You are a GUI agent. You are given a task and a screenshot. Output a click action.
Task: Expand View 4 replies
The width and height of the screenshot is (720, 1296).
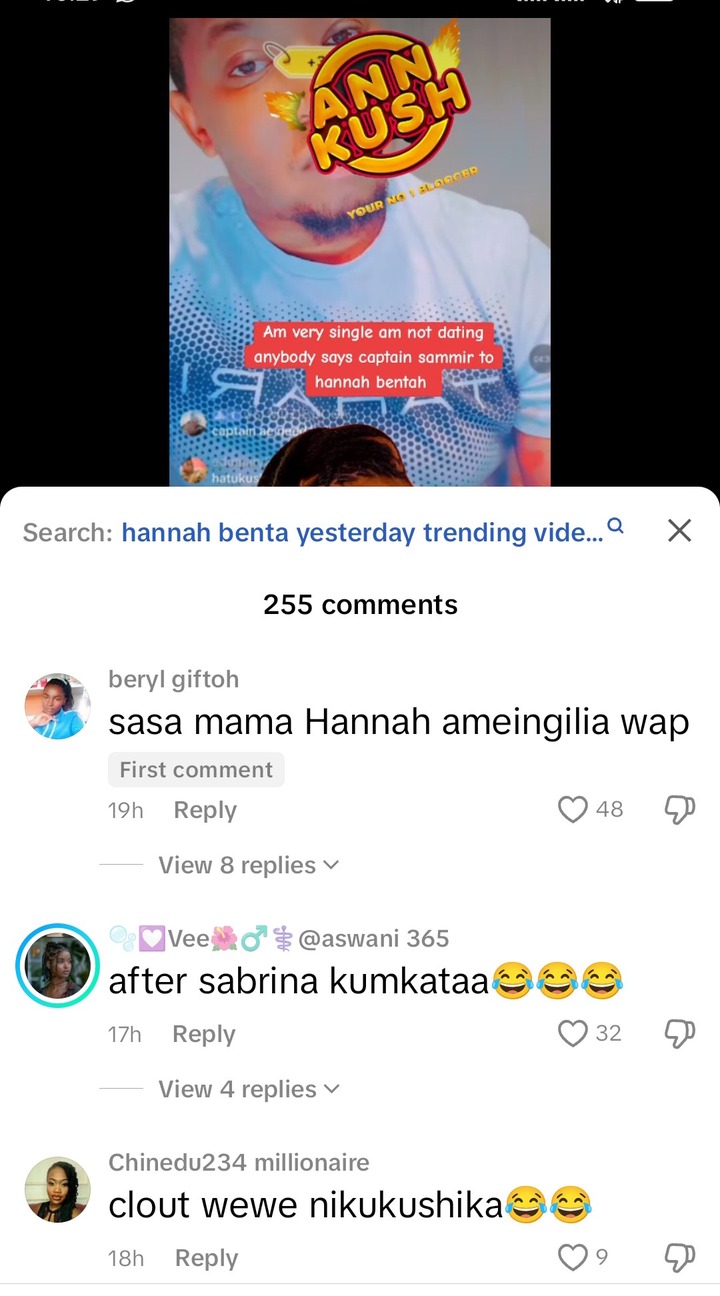[248, 1089]
